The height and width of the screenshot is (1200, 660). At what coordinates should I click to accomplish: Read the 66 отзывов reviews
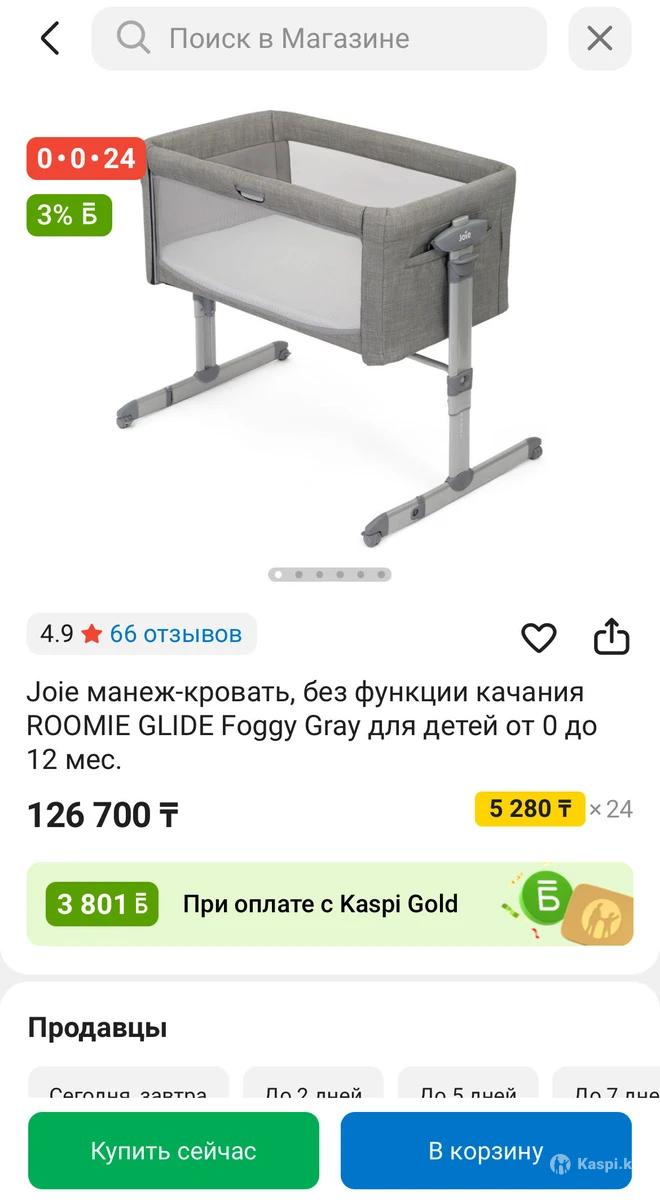click(x=175, y=634)
